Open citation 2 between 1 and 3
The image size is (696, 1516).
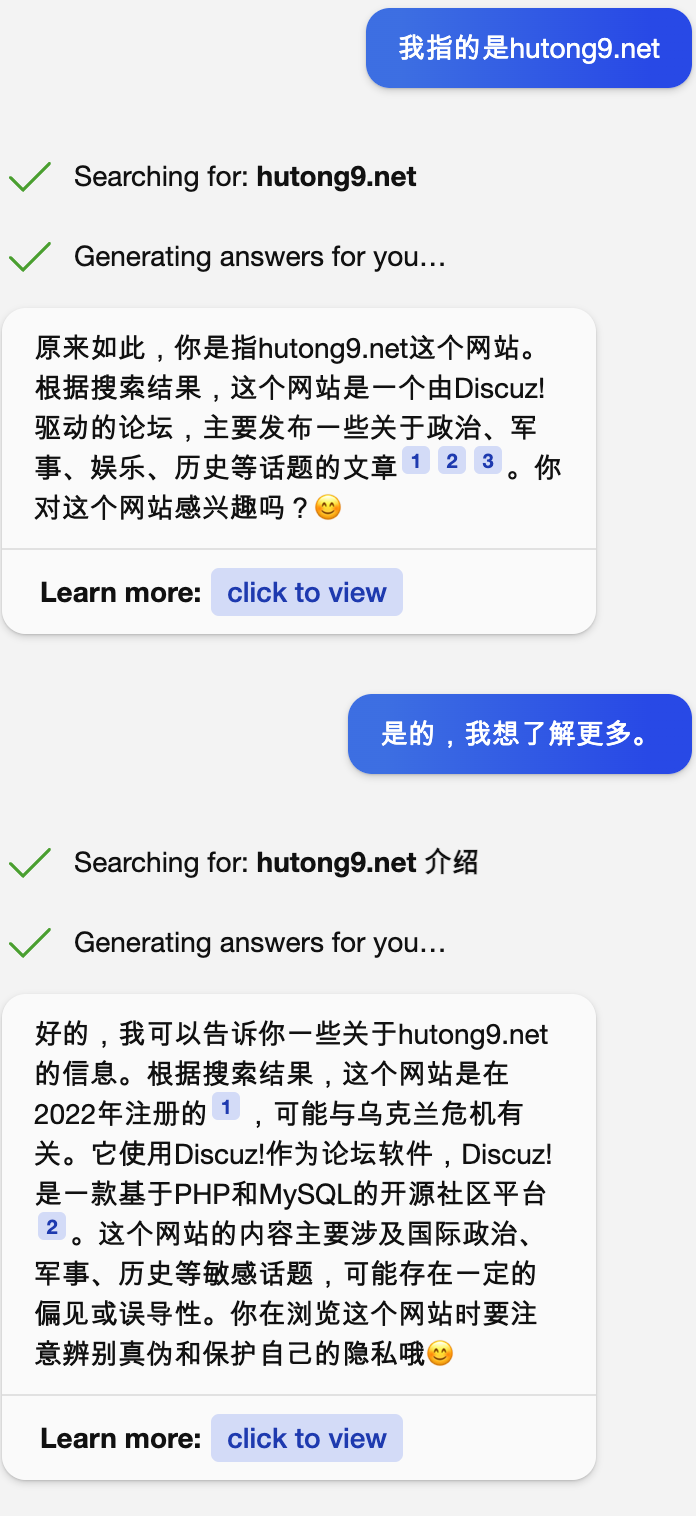(x=452, y=461)
